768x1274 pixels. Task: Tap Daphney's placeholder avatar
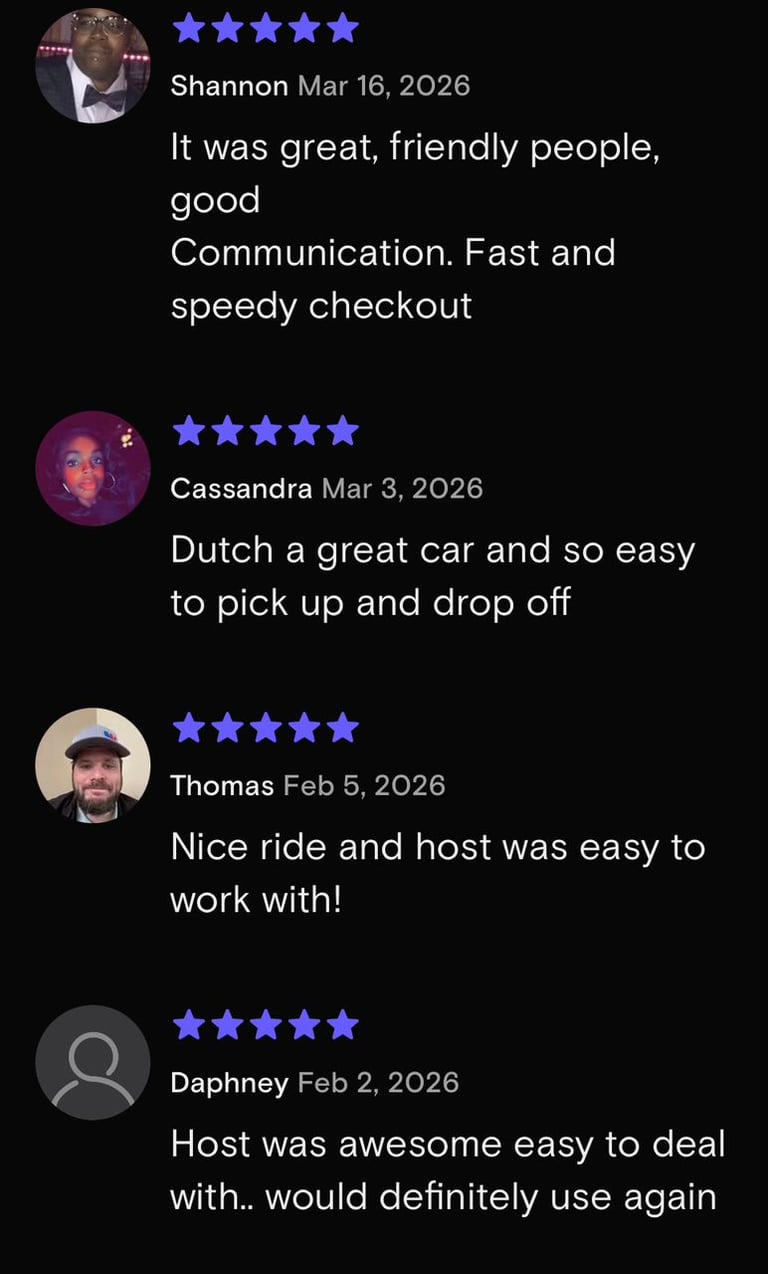[93, 1062]
